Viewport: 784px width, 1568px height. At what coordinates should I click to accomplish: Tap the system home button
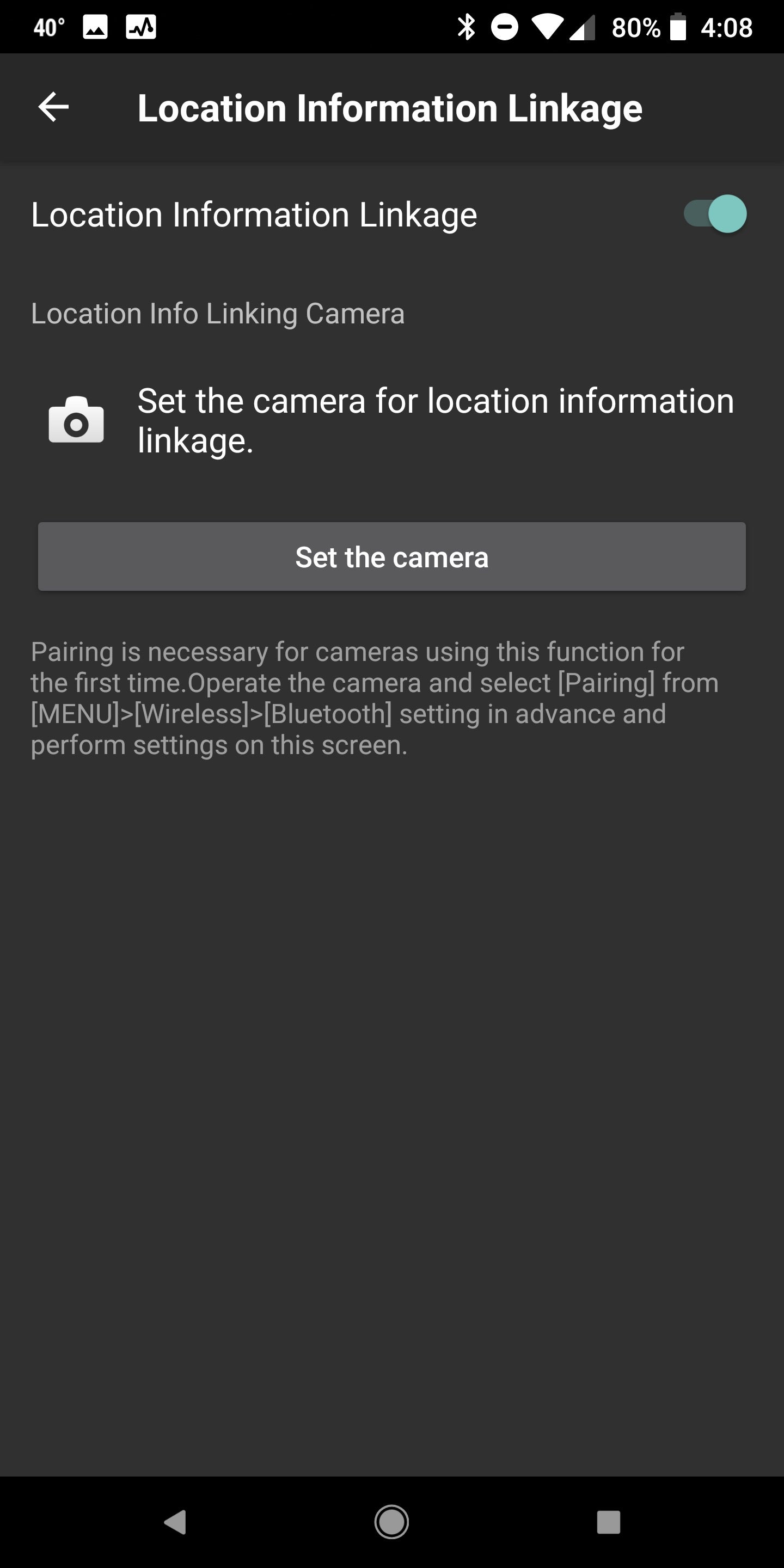click(391, 1522)
